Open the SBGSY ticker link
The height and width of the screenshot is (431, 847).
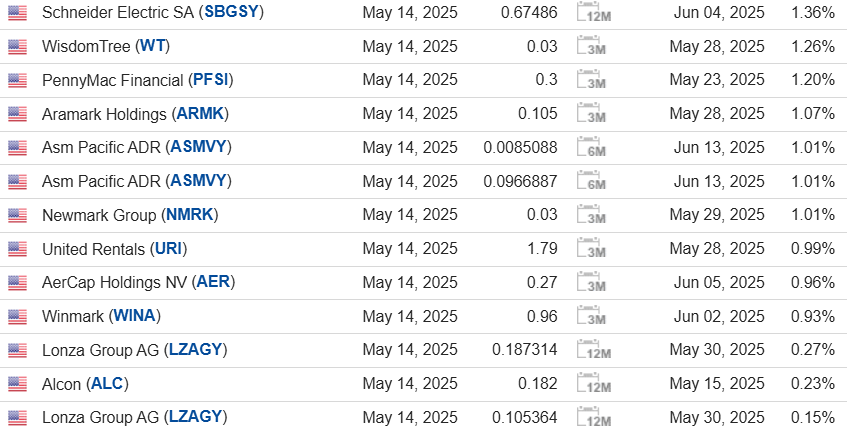pyautogui.click(x=231, y=13)
